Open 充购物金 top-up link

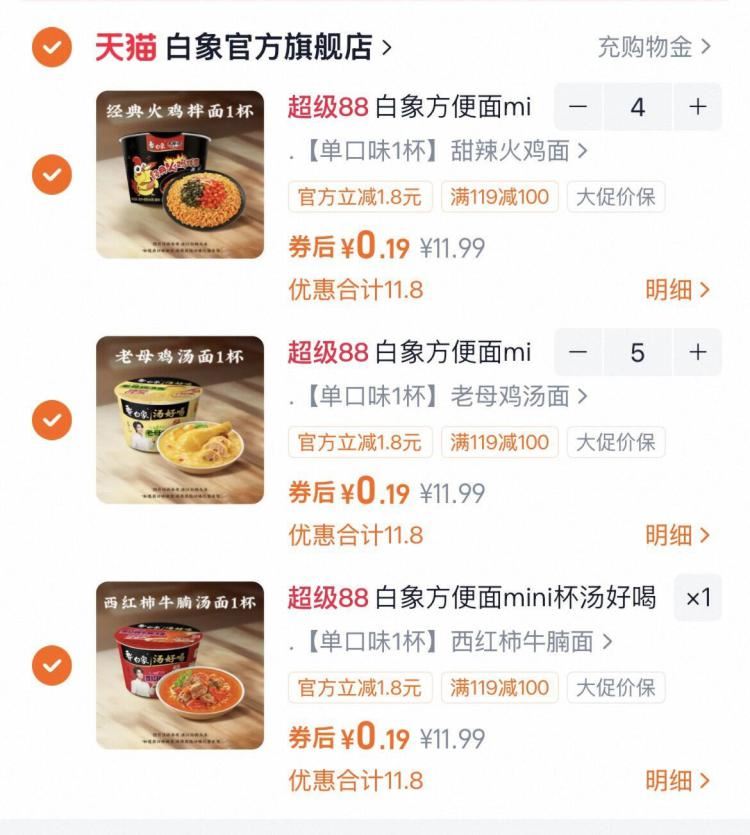pyautogui.click(x=654, y=47)
